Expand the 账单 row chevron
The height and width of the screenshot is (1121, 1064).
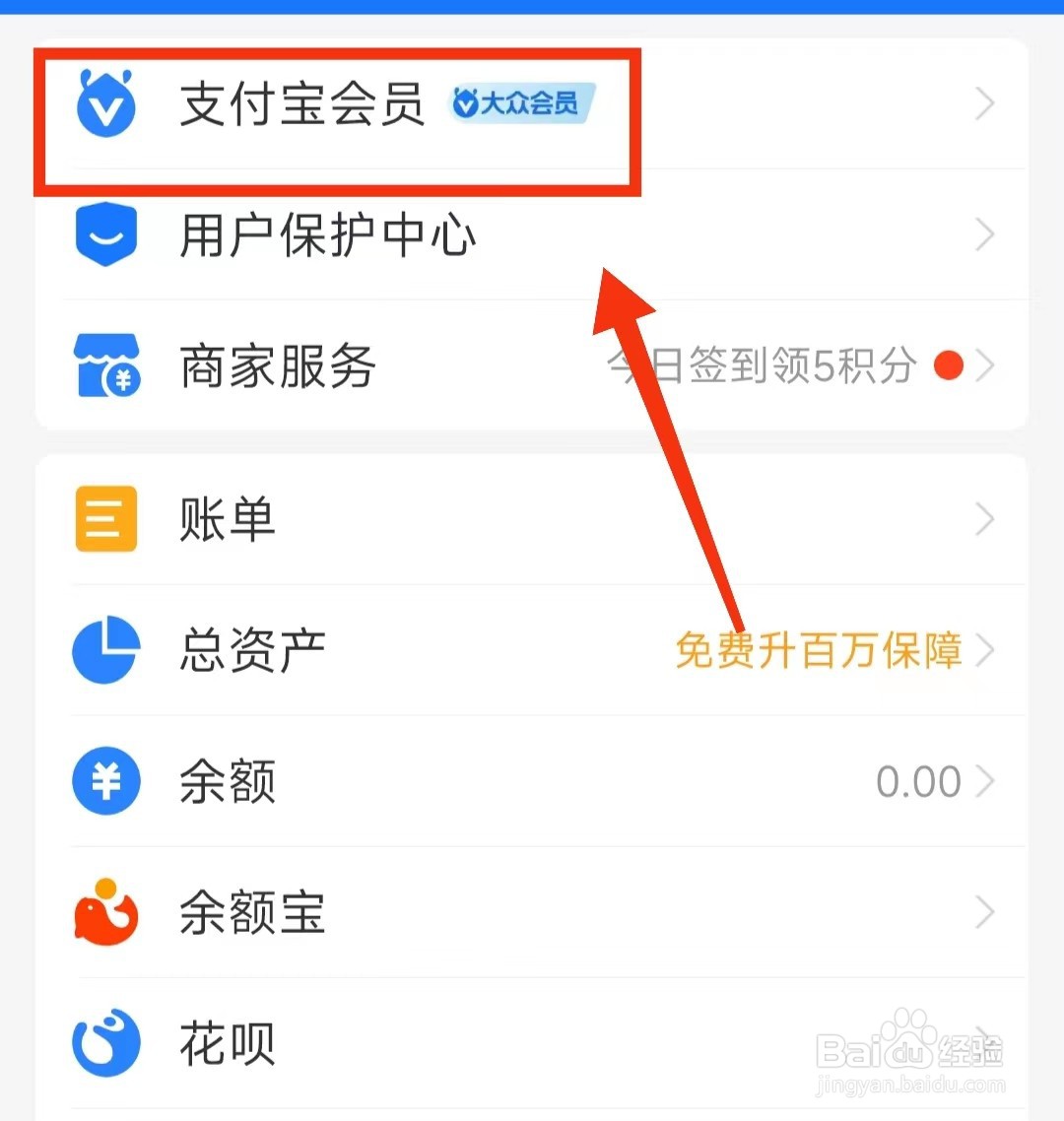[x=983, y=519]
